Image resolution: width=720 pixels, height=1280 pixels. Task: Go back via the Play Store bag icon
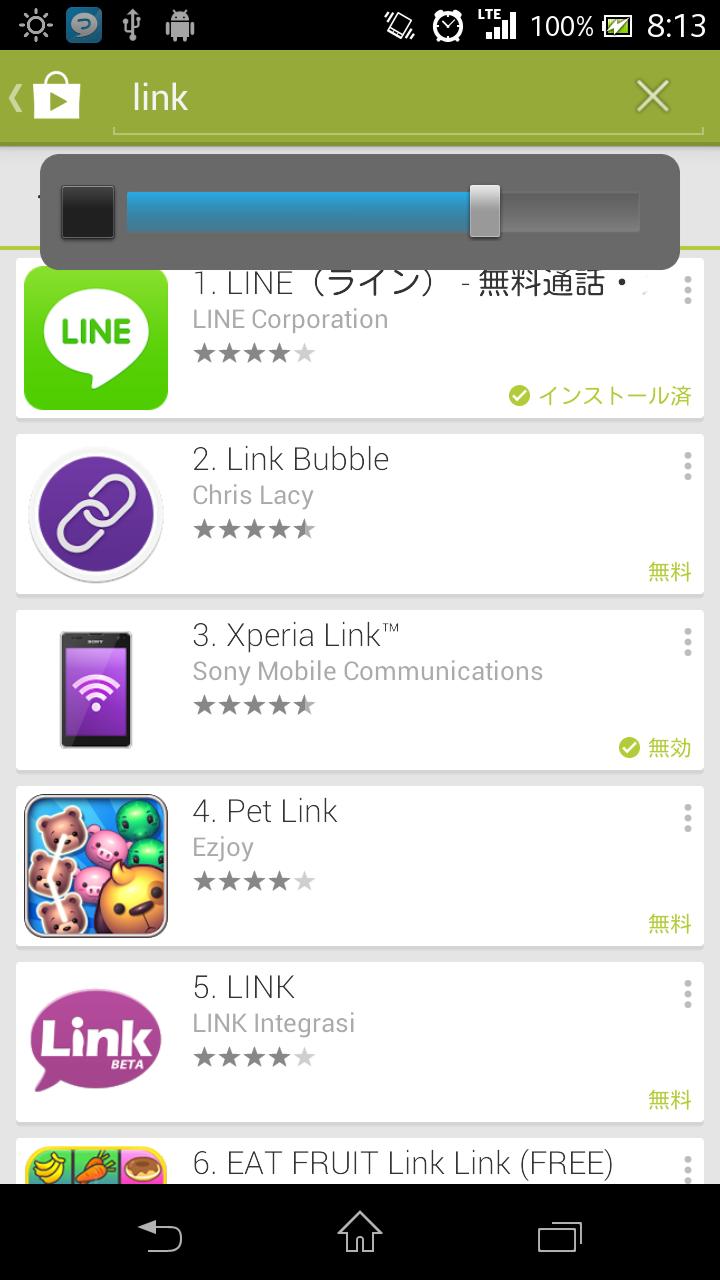48,98
